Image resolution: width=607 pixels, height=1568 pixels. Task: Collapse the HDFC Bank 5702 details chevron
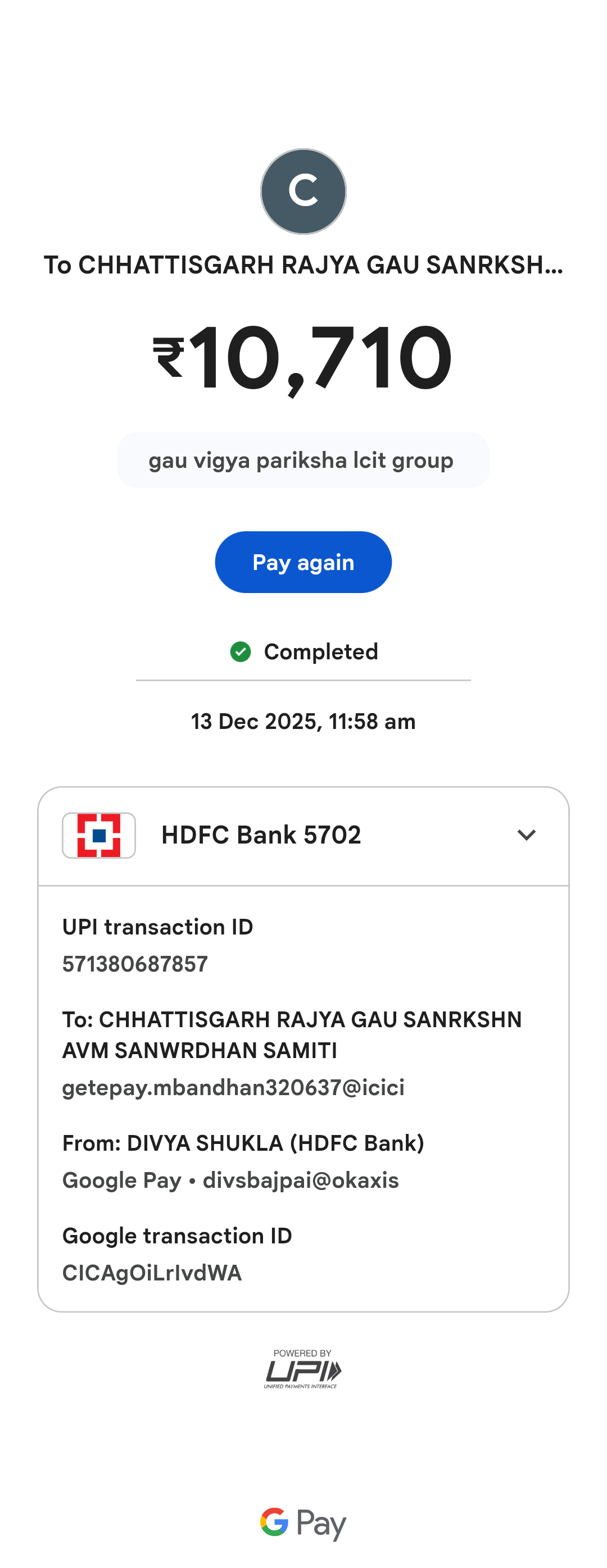[x=526, y=835]
